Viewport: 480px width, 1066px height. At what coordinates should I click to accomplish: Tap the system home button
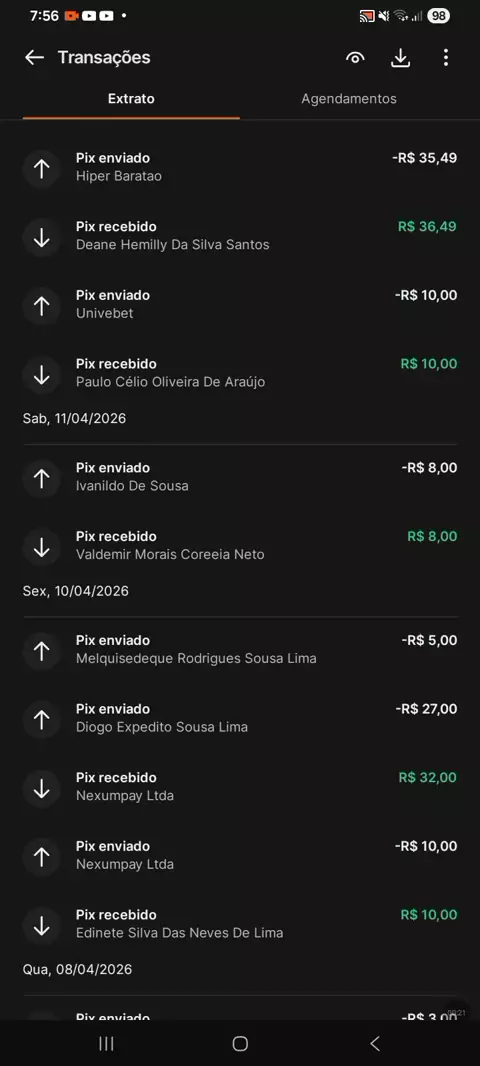[240, 1044]
